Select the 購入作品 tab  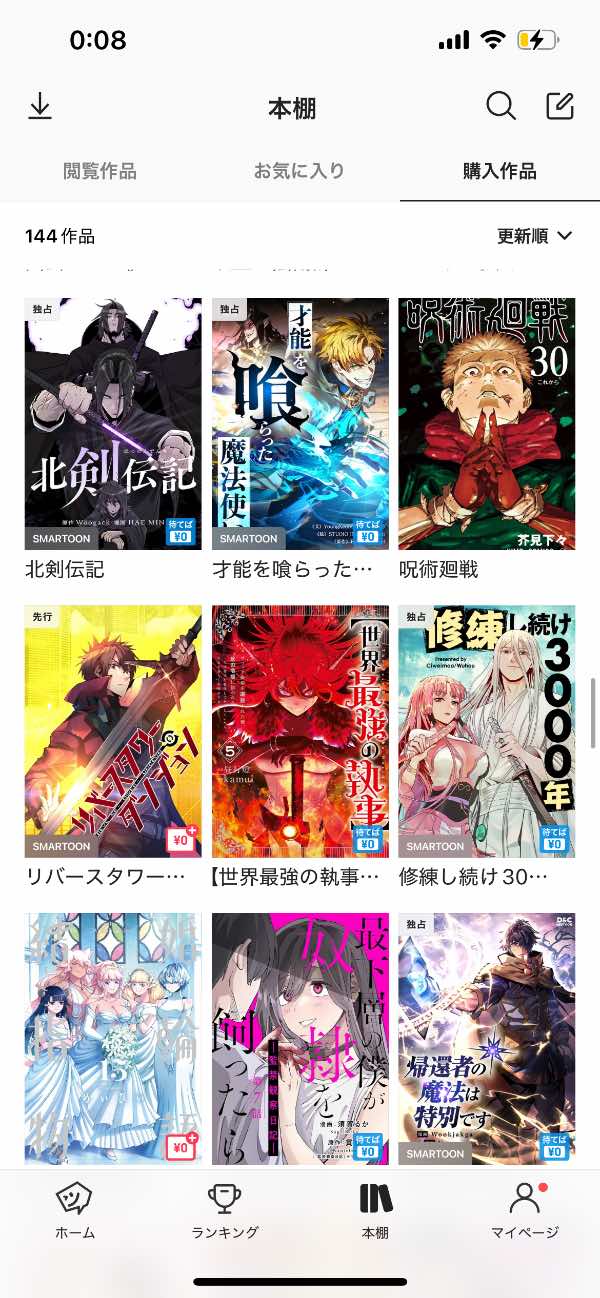pyautogui.click(x=499, y=171)
